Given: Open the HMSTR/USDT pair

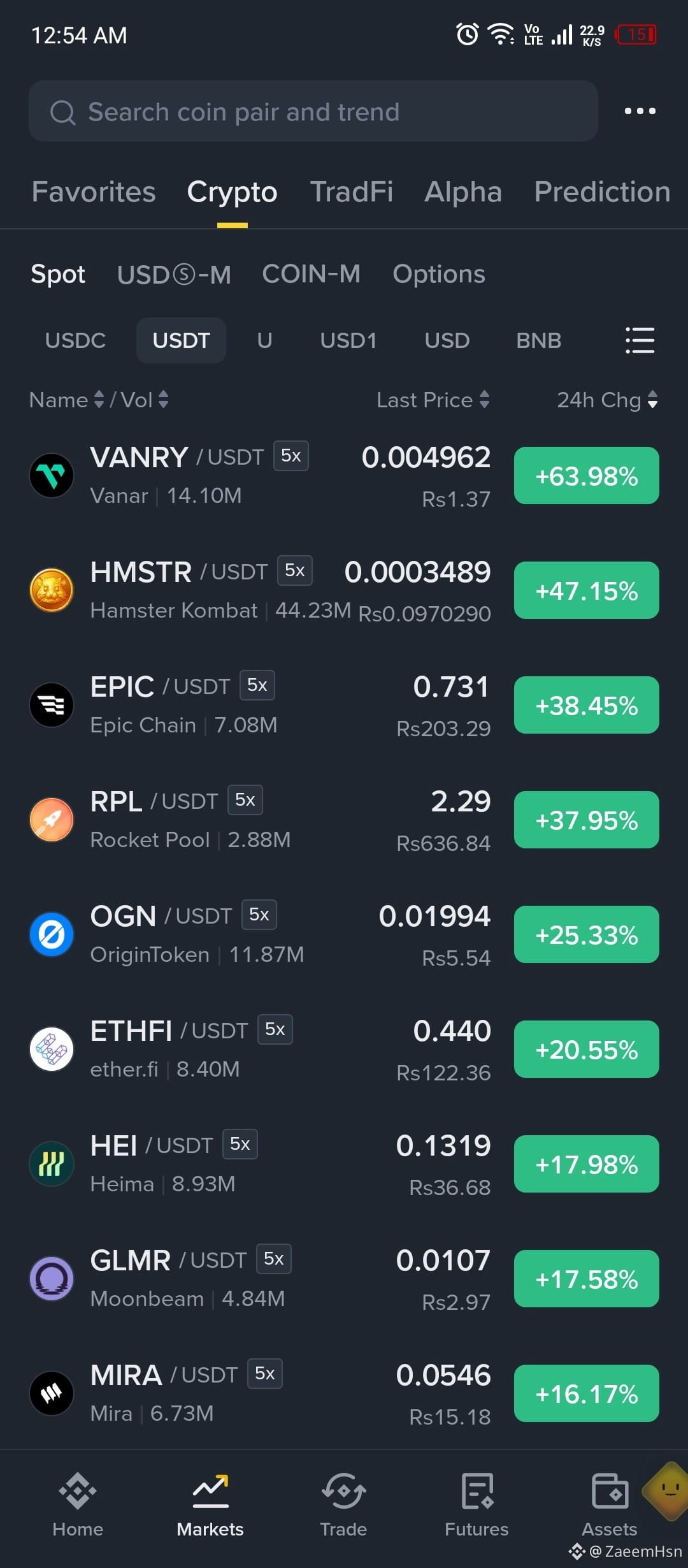Looking at the screenshot, I should tap(344, 590).
